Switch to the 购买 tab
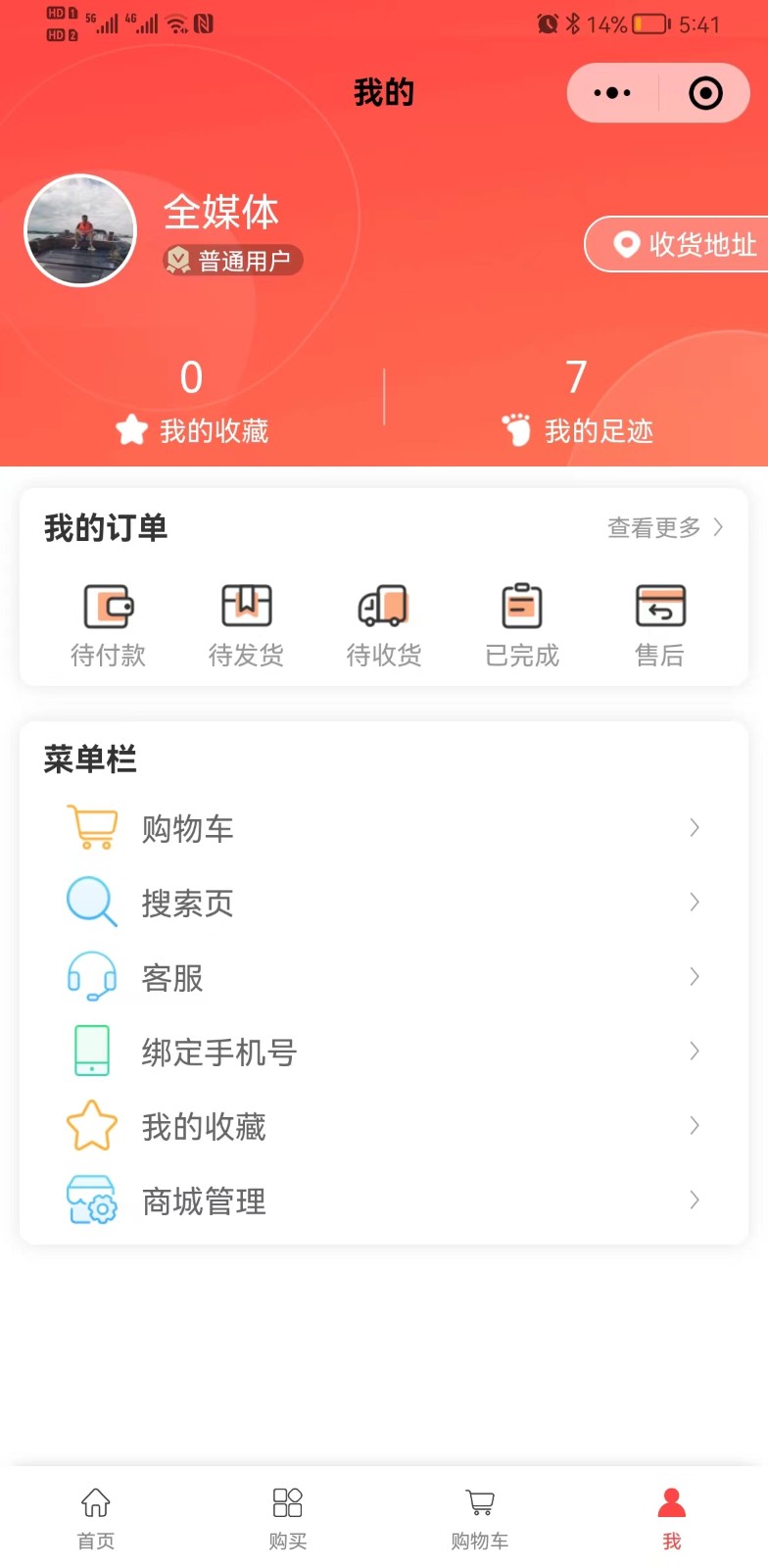Viewport: 768px width, 1568px height. [x=288, y=1518]
